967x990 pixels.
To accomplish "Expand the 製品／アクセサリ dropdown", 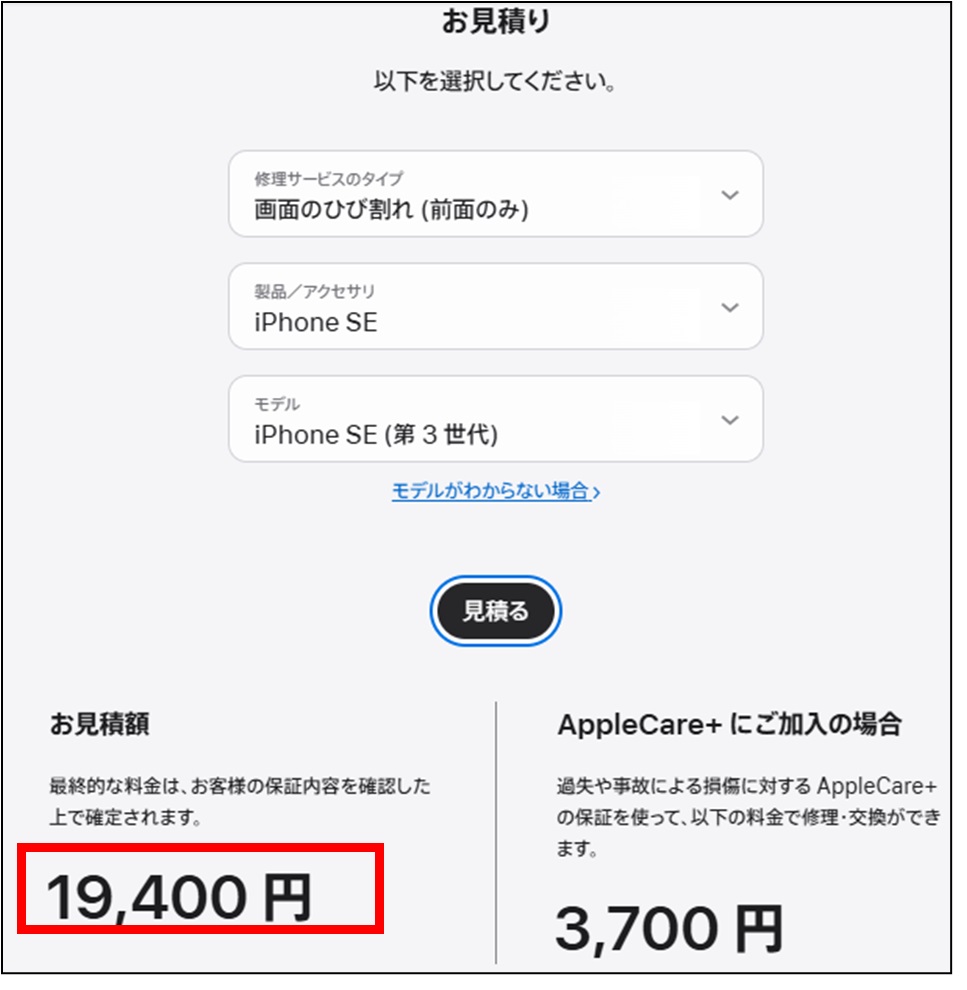I will 495,307.
